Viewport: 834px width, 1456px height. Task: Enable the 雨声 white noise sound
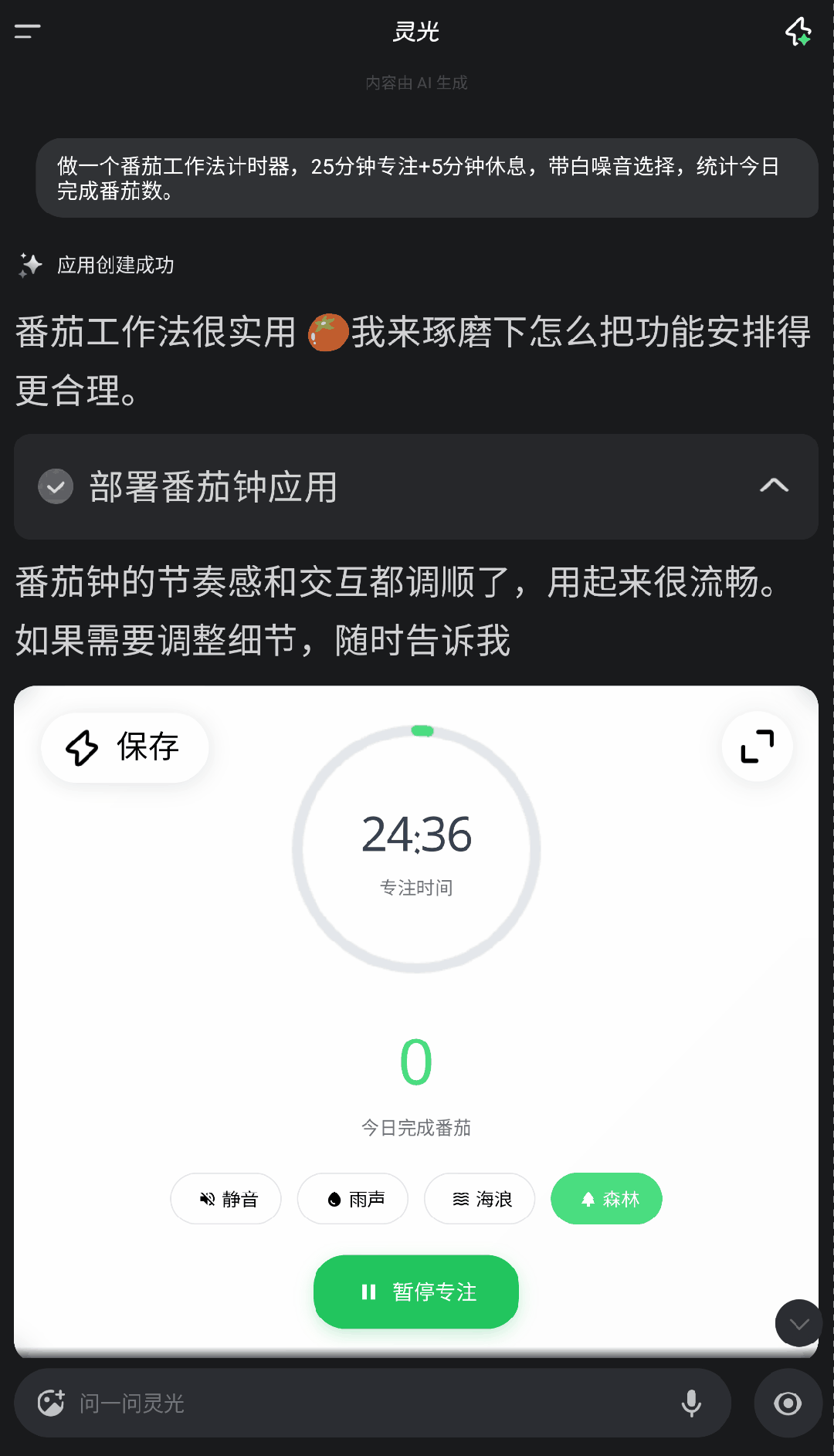pyautogui.click(x=352, y=1199)
